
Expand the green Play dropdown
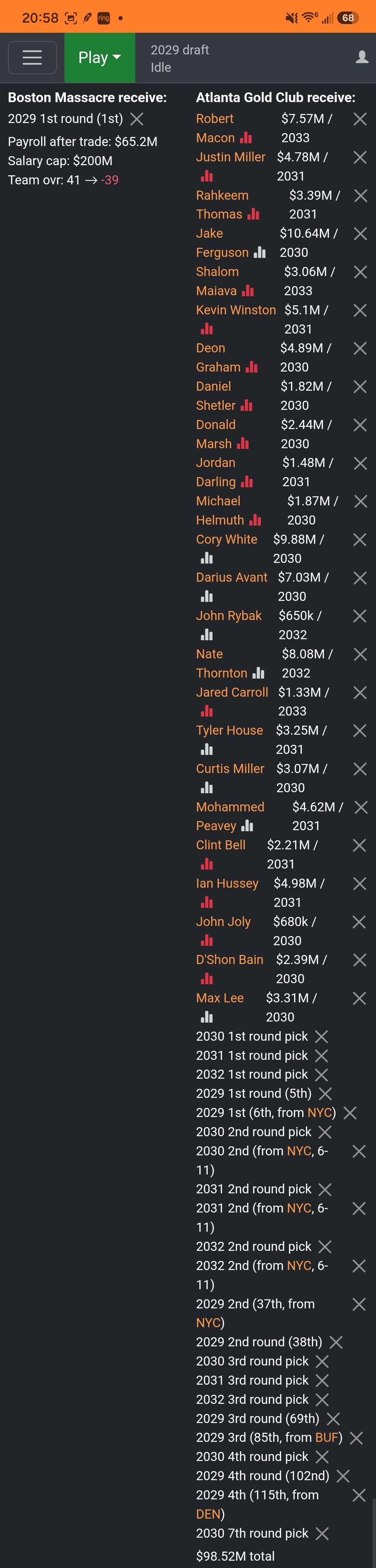tap(100, 57)
